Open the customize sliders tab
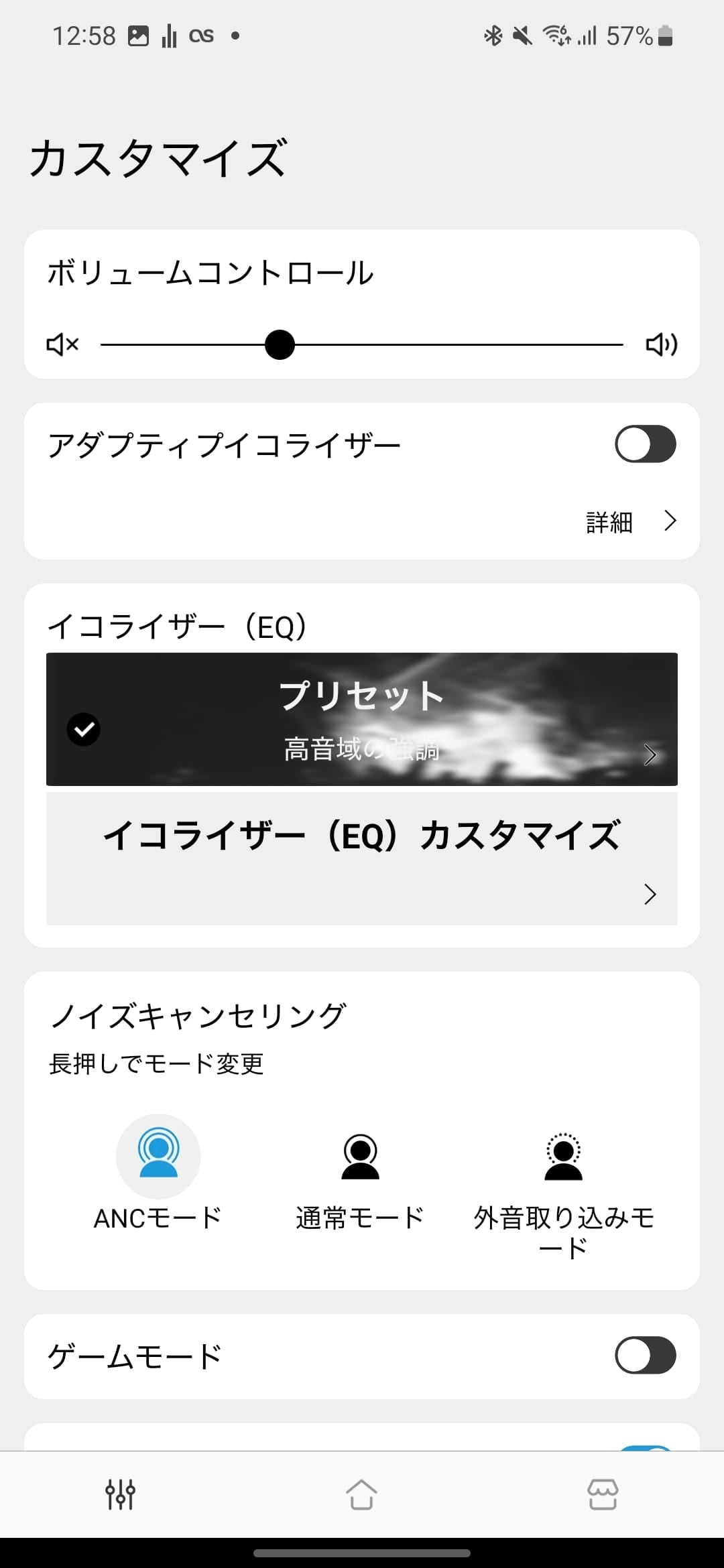 coord(121,1494)
